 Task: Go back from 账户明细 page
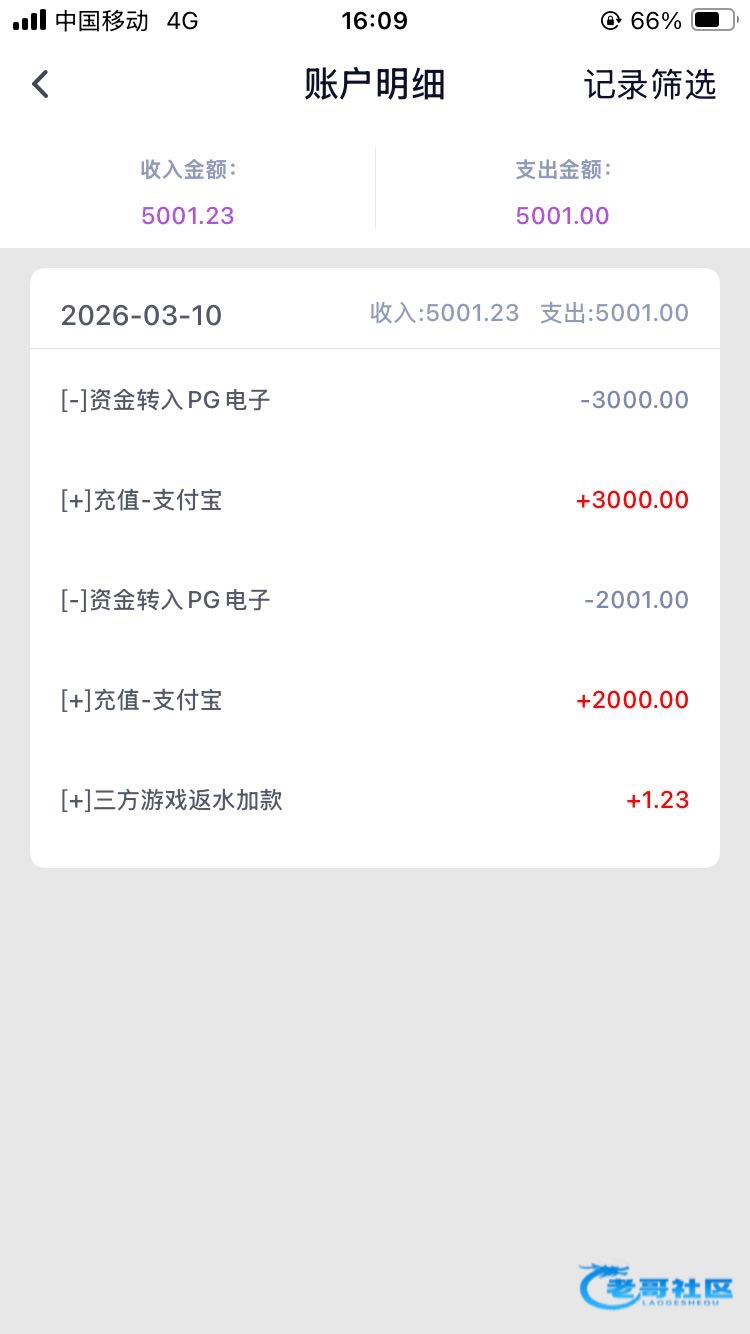40,84
